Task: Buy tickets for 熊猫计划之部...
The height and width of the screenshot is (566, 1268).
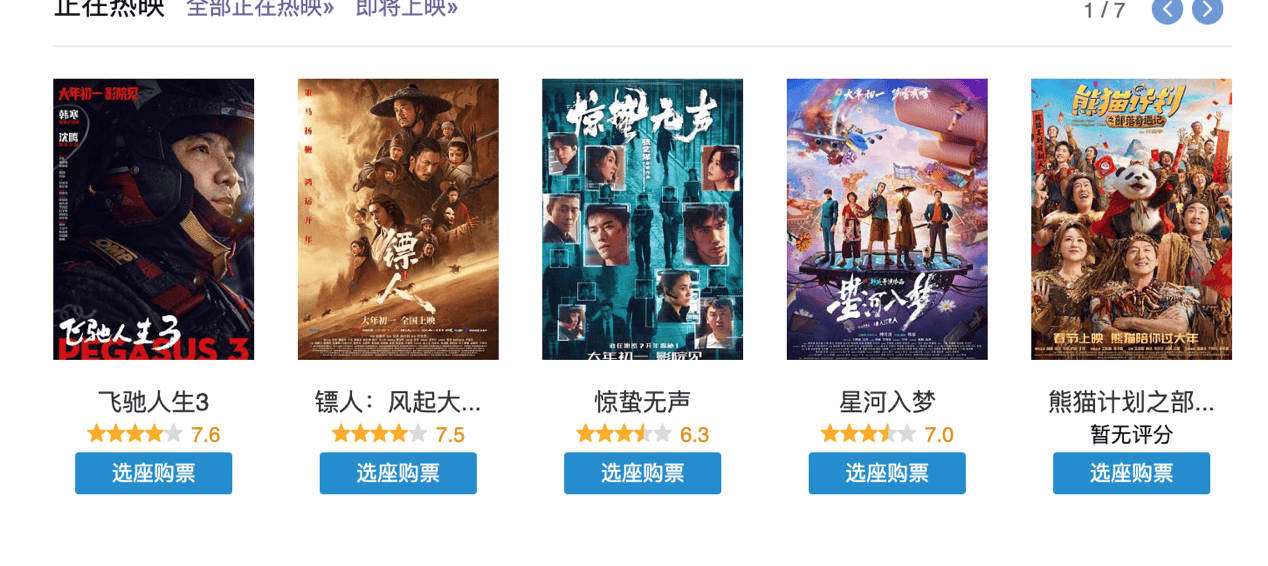Action: point(1131,473)
